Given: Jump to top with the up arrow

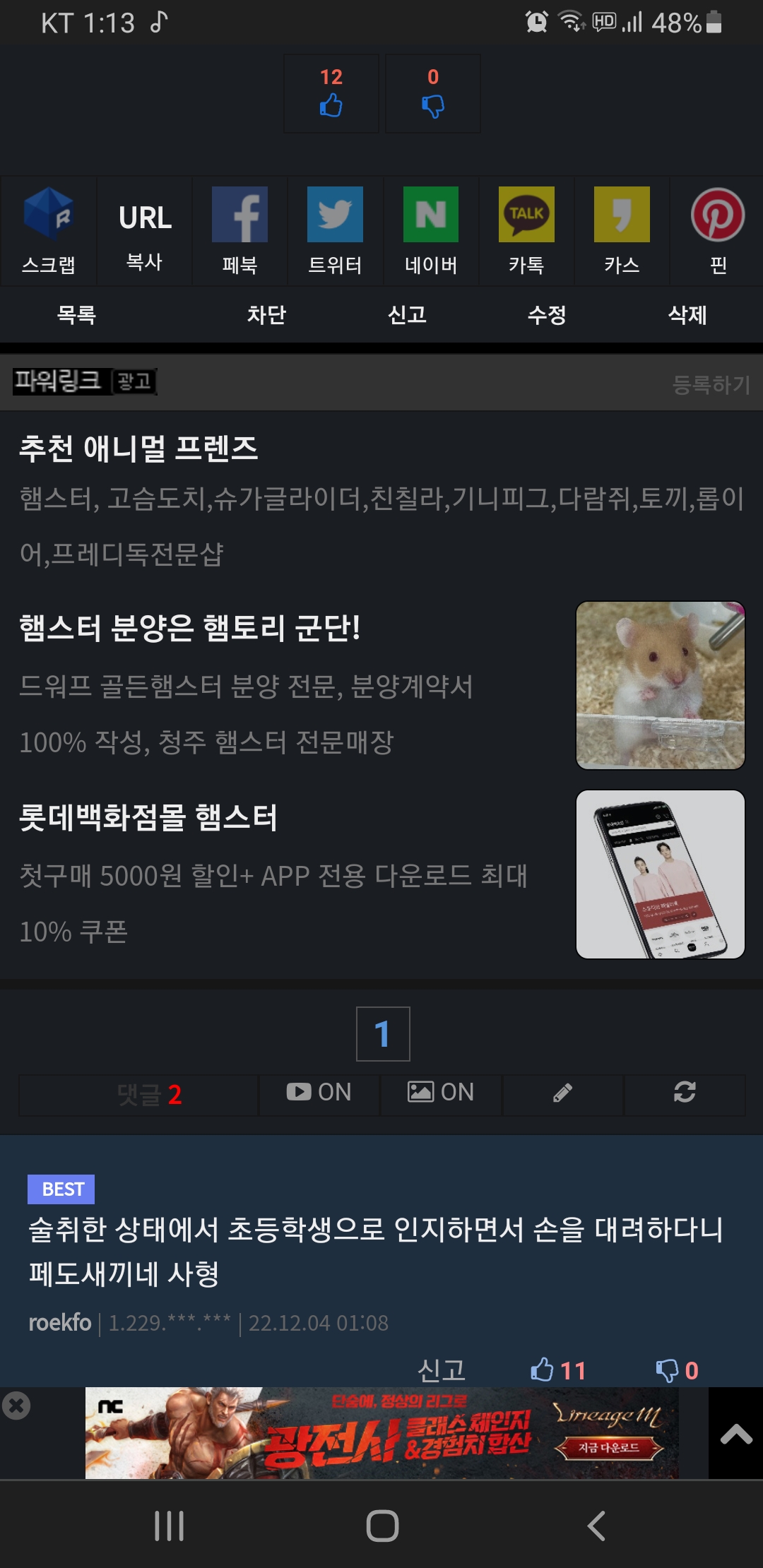Looking at the screenshot, I should pos(735,1434).
